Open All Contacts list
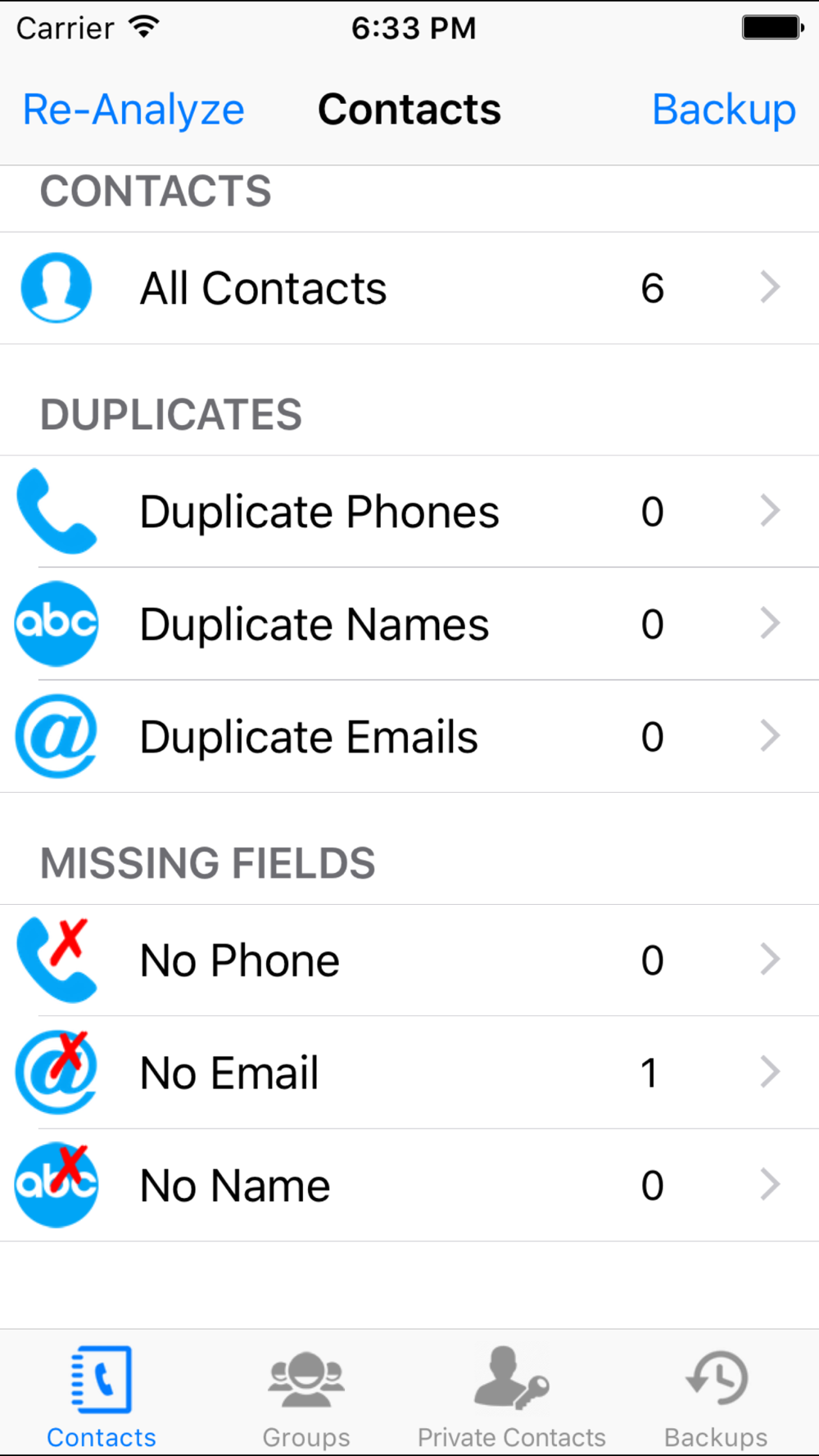The height and width of the screenshot is (1456, 819). tap(409, 288)
